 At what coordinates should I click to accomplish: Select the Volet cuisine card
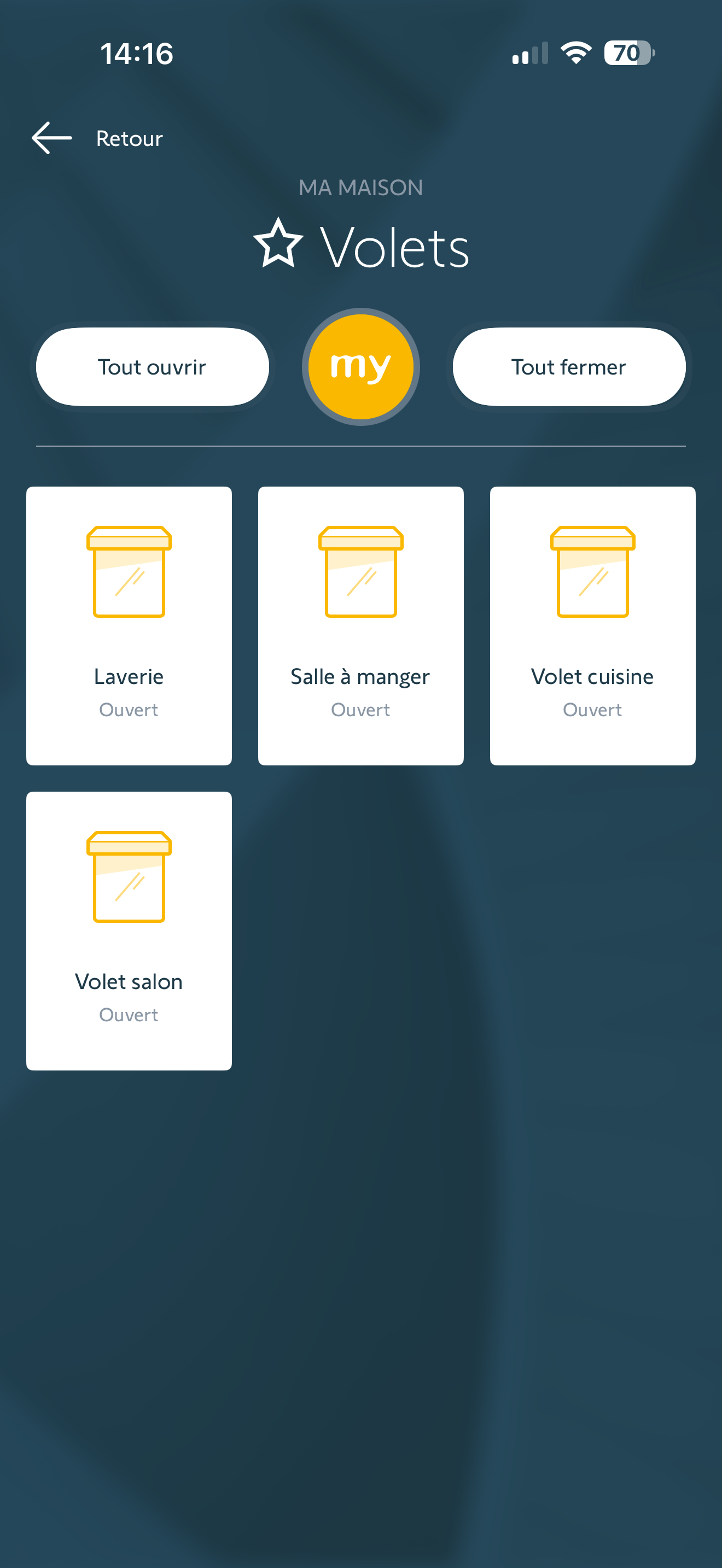click(x=592, y=625)
